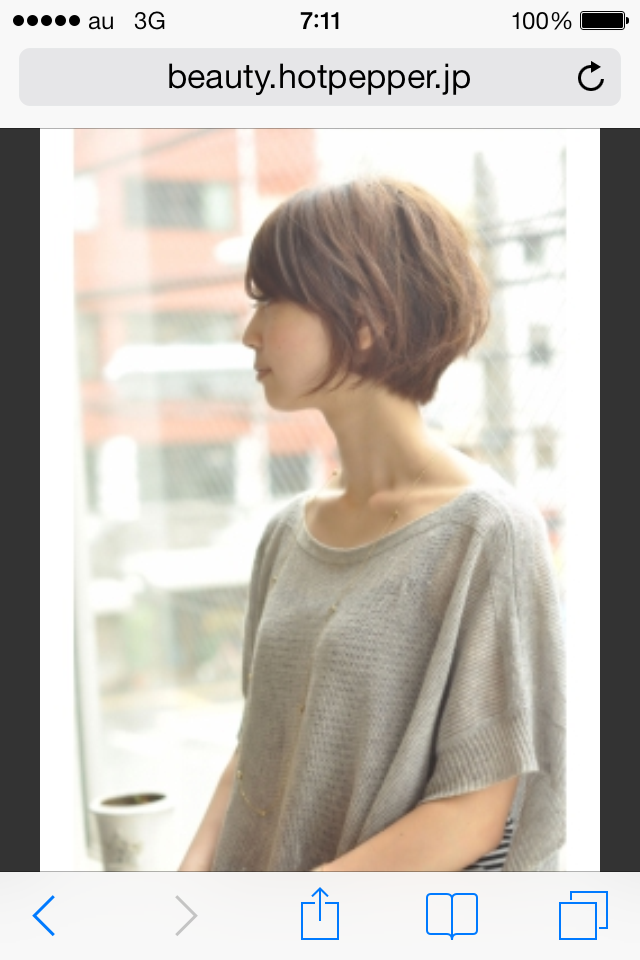Image resolution: width=640 pixels, height=960 pixels.
Task: Open the share sheet
Action: pos(320,913)
